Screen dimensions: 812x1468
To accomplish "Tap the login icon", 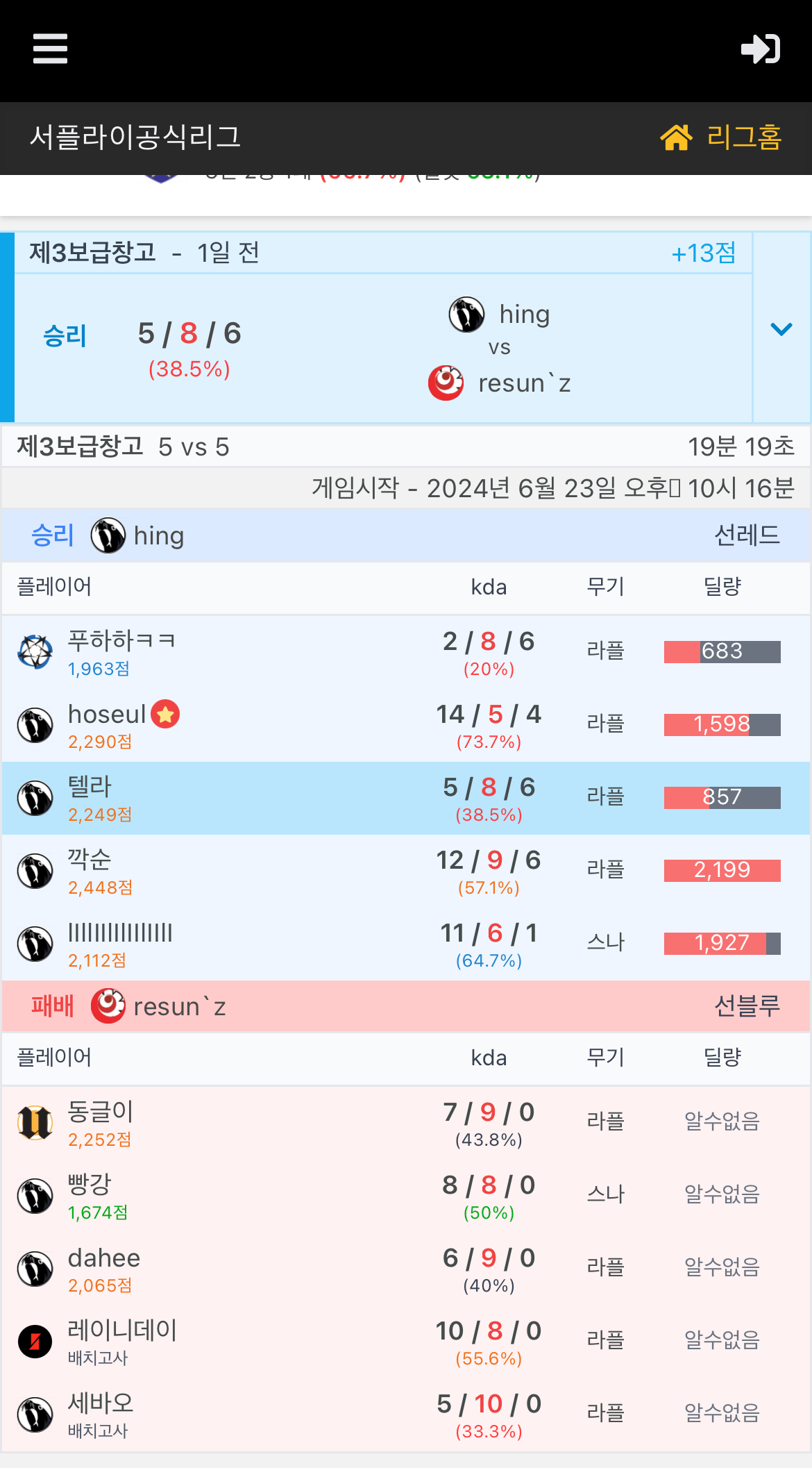I will 761,49.
